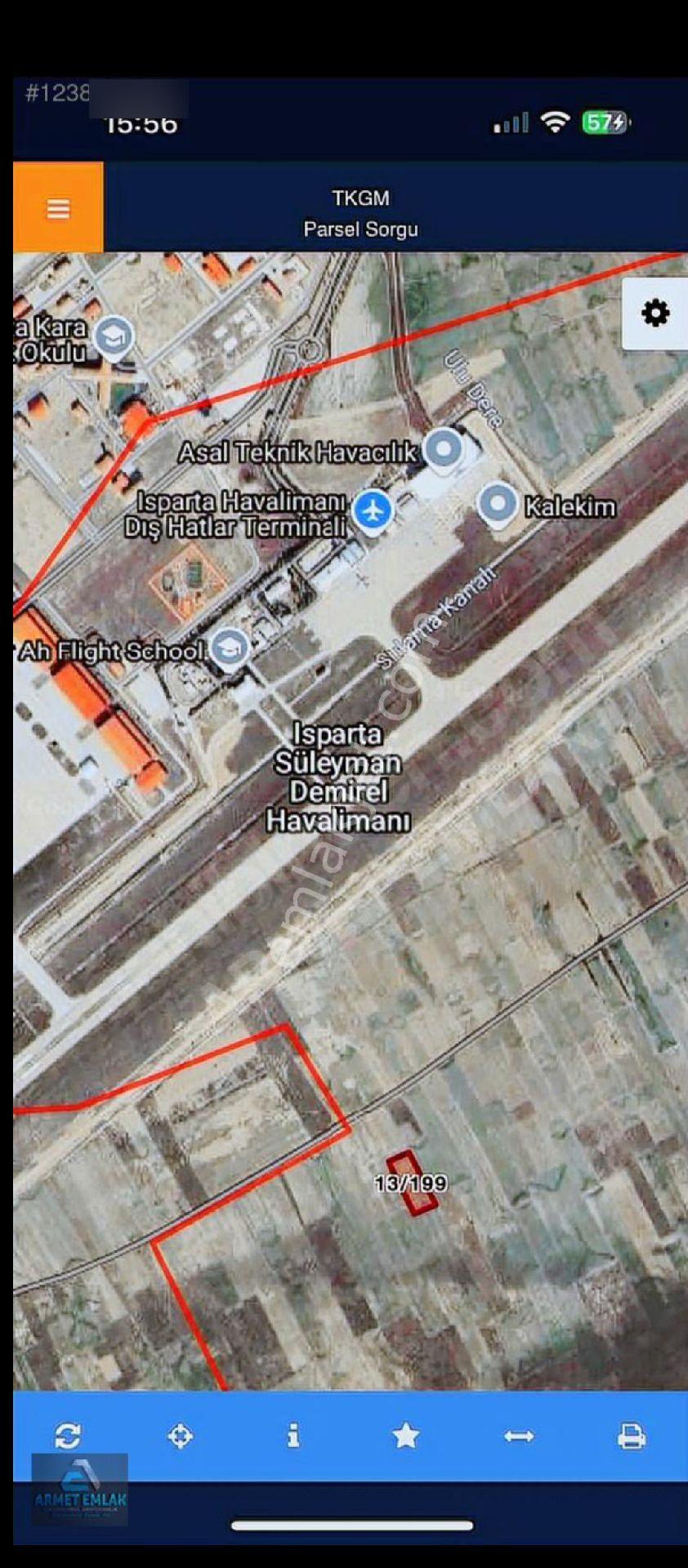The image size is (688, 1568).
Task: Locate my position with the crosshair icon
Action: point(180,1435)
